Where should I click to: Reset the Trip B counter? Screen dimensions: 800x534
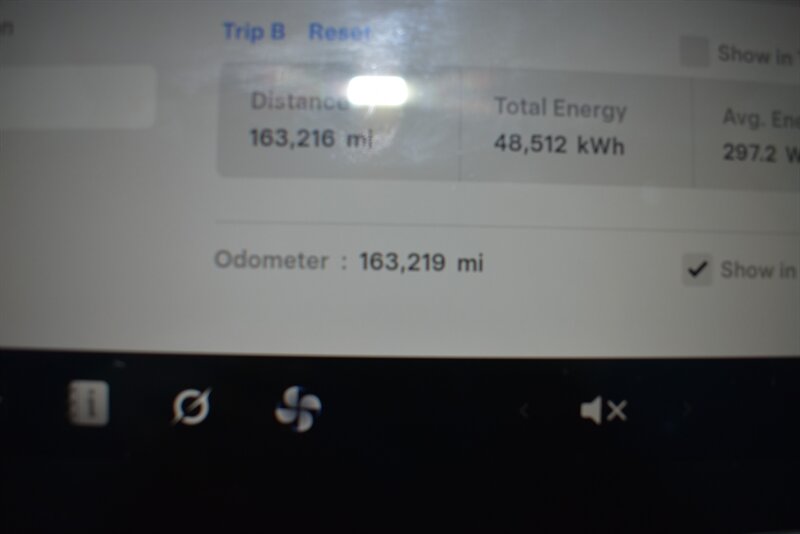(340, 32)
